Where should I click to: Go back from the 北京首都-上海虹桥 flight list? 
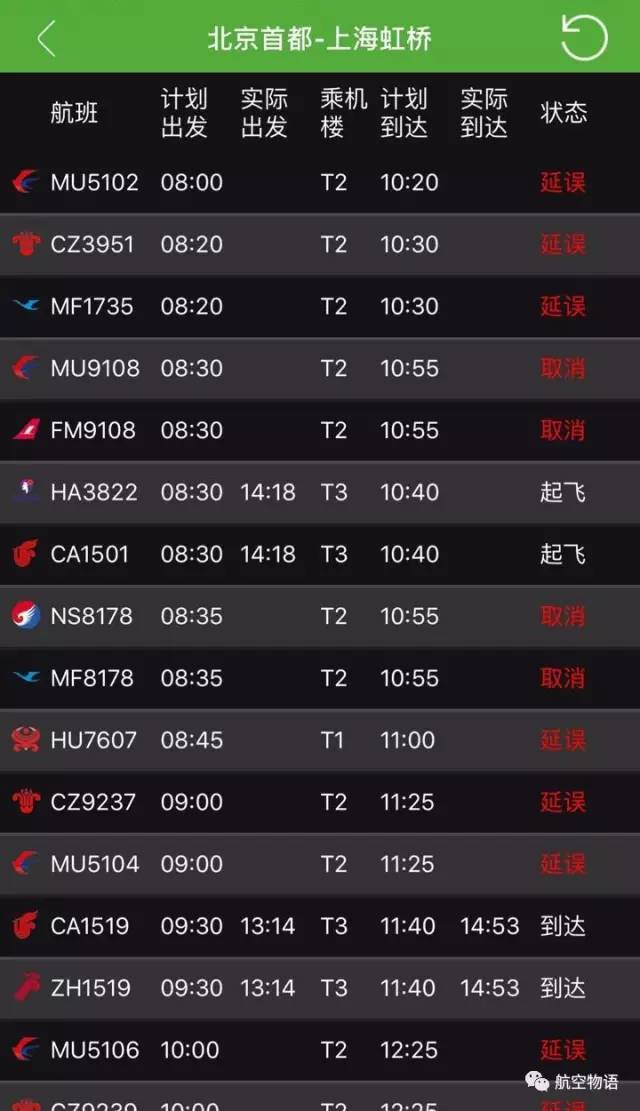[46, 38]
